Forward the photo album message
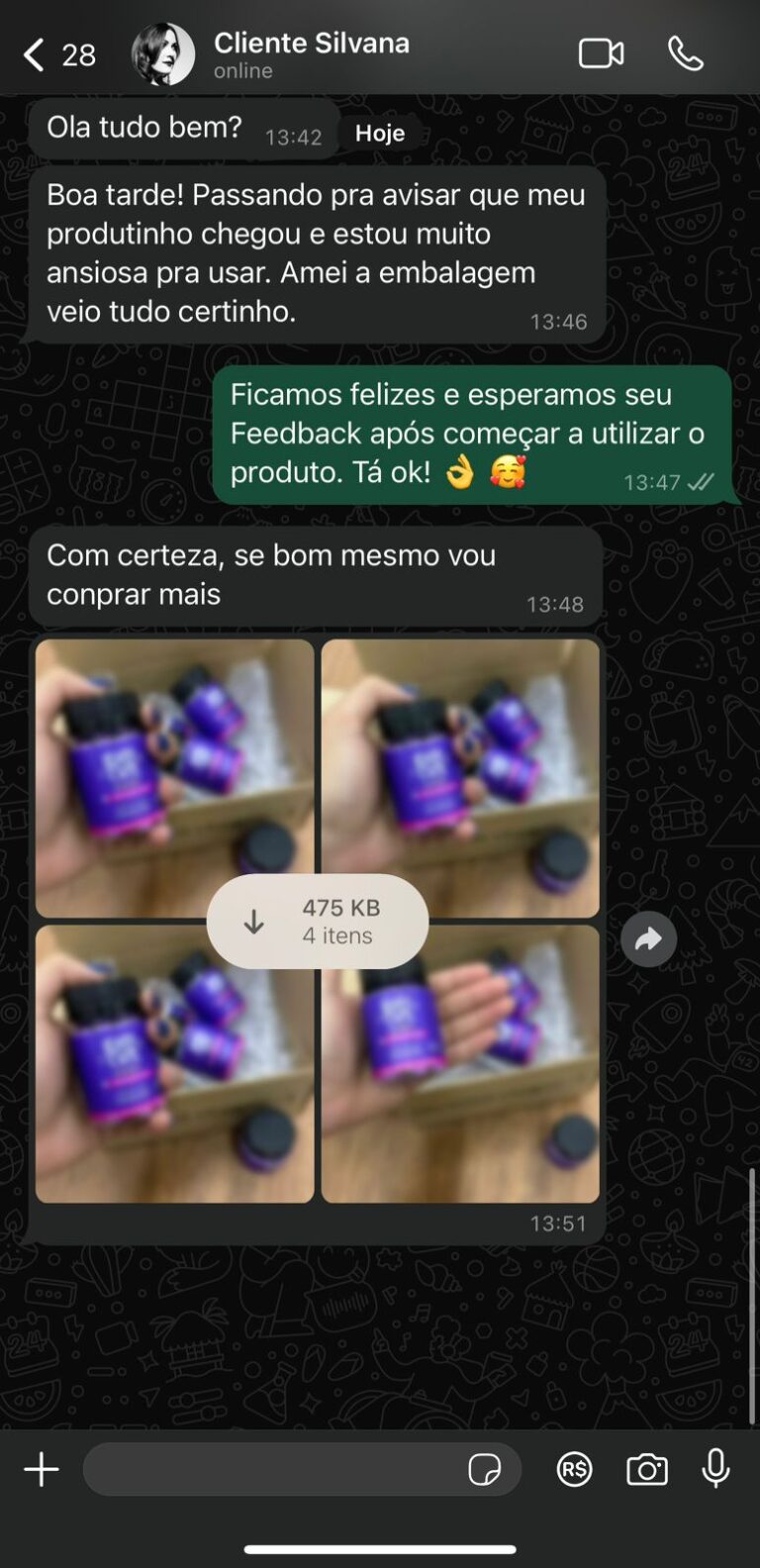The image size is (760, 1568). pos(648,938)
